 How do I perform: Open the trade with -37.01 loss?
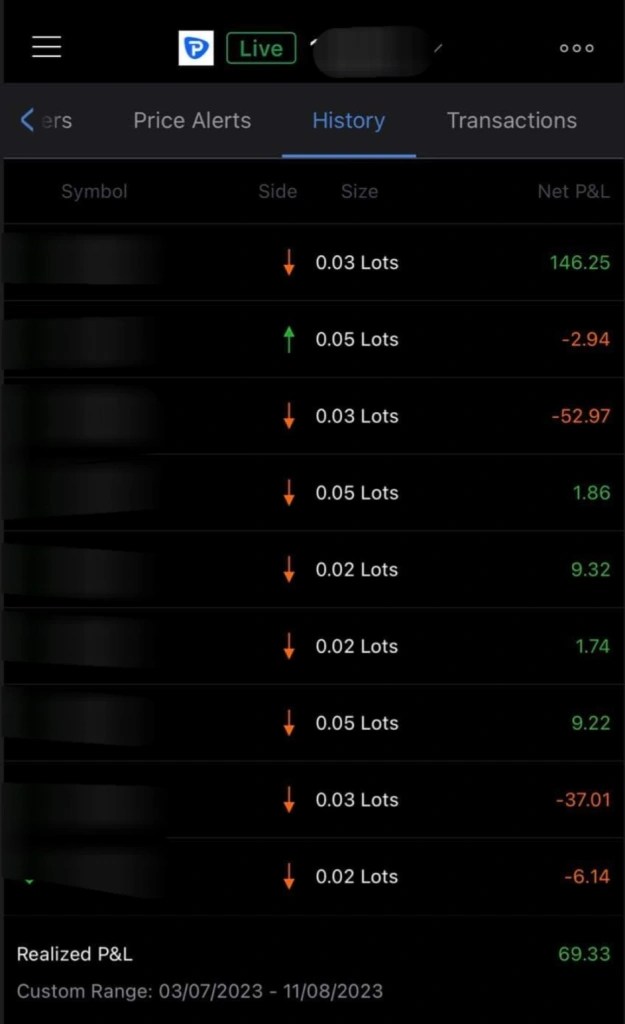coord(312,800)
